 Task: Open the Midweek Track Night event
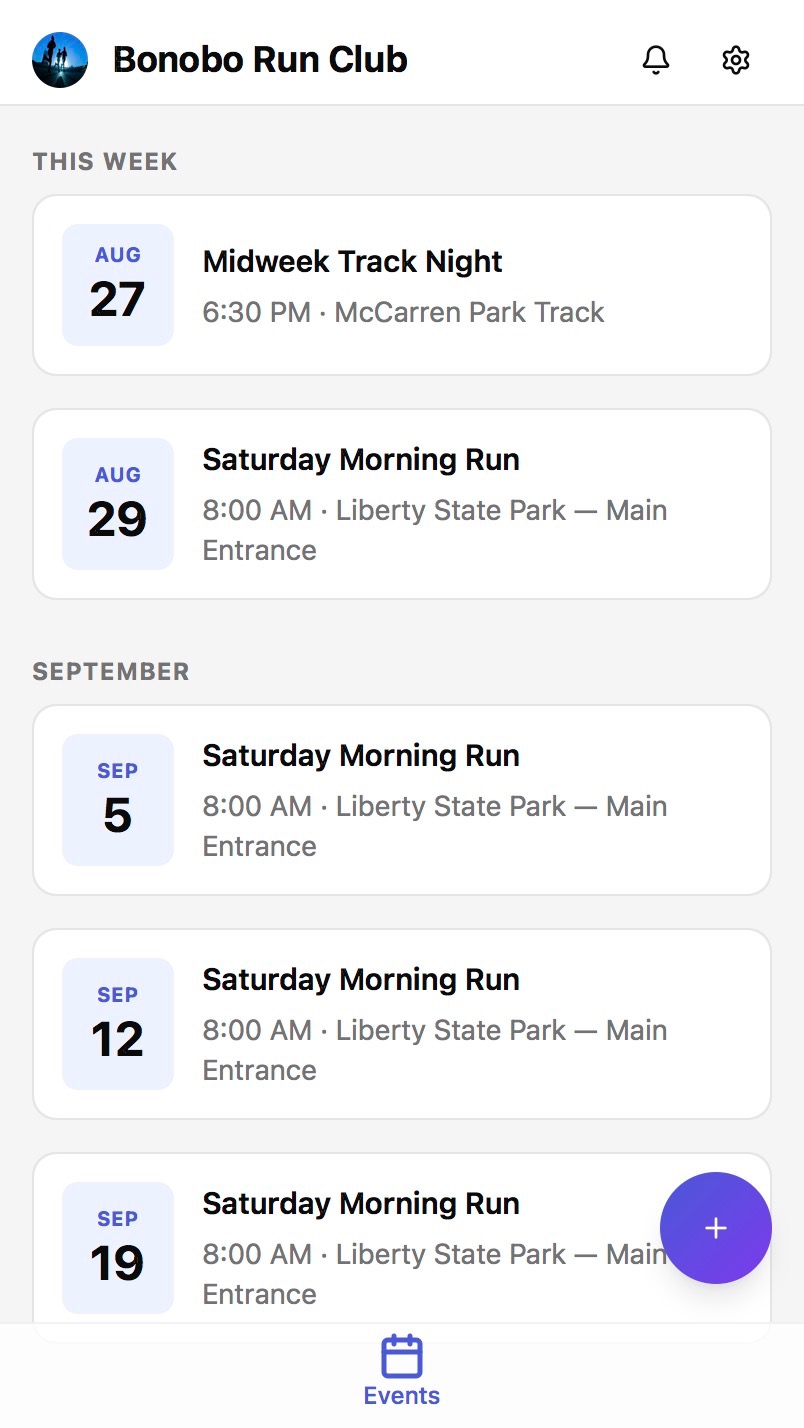pos(402,285)
